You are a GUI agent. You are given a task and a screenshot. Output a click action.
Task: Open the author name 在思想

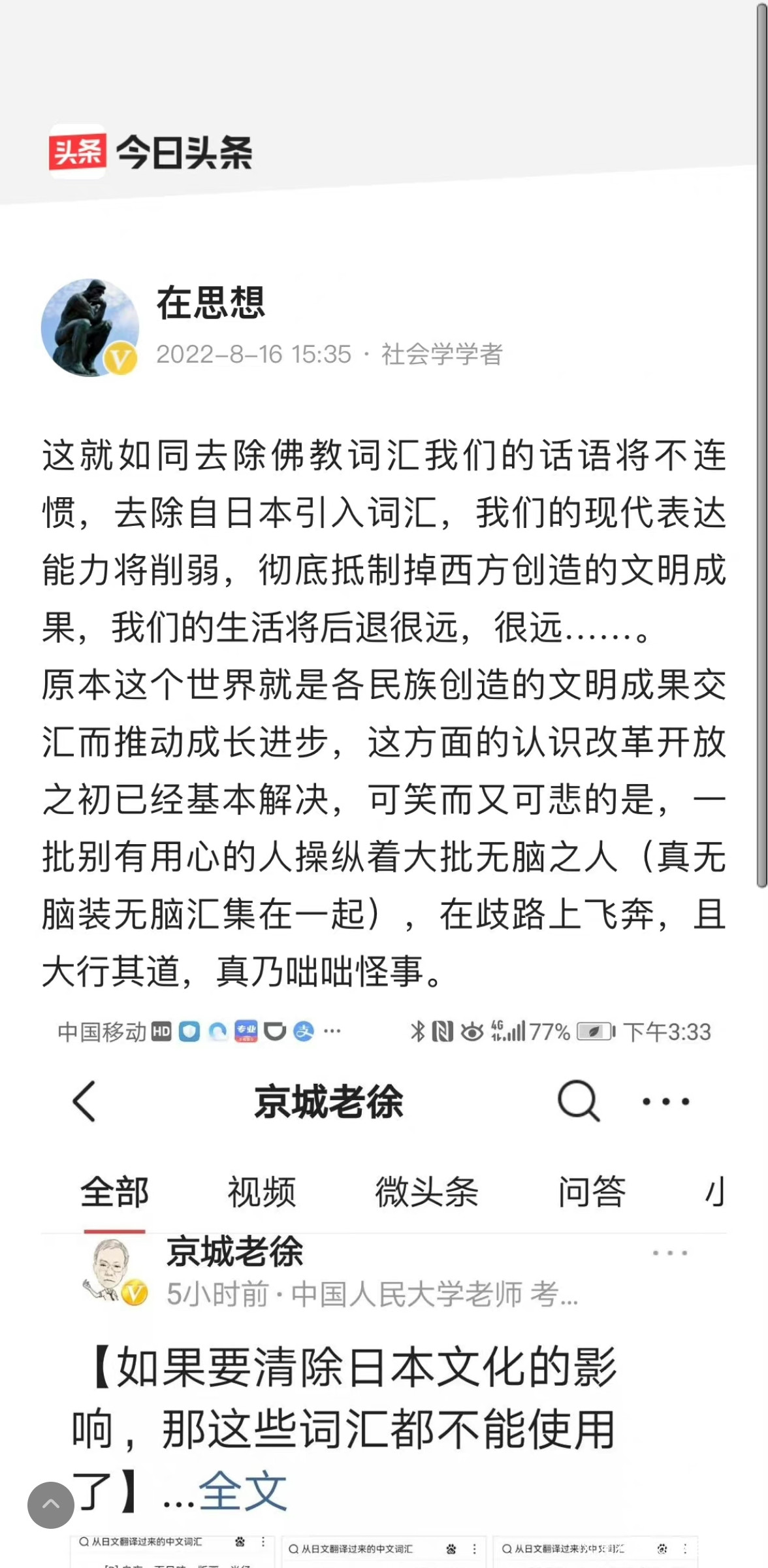tap(210, 303)
